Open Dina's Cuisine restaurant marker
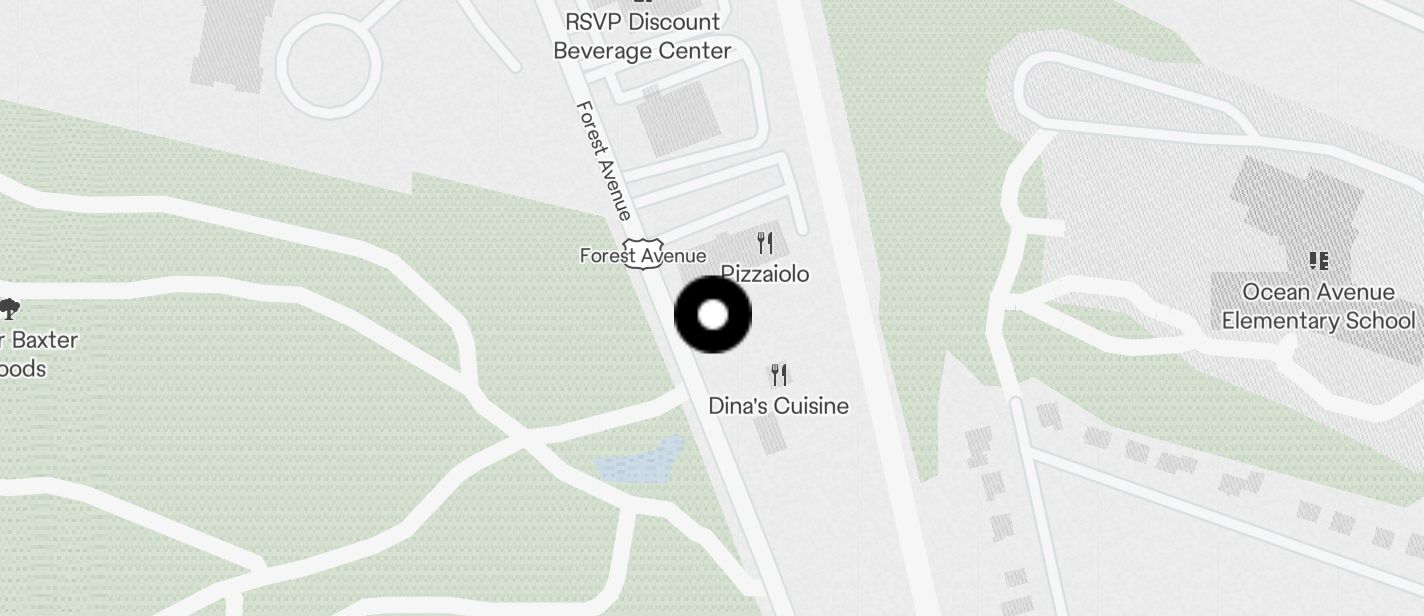The image size is (1424, 616). (779, 376)
